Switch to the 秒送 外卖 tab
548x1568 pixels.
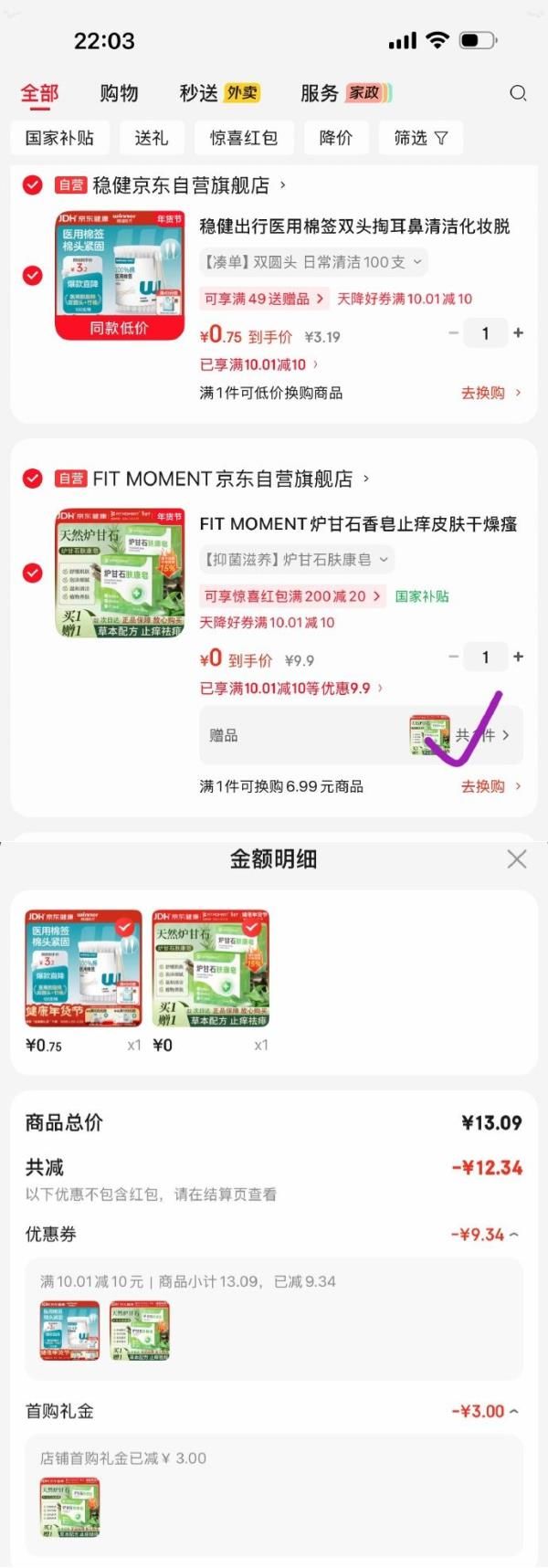[x=219, y=93]
